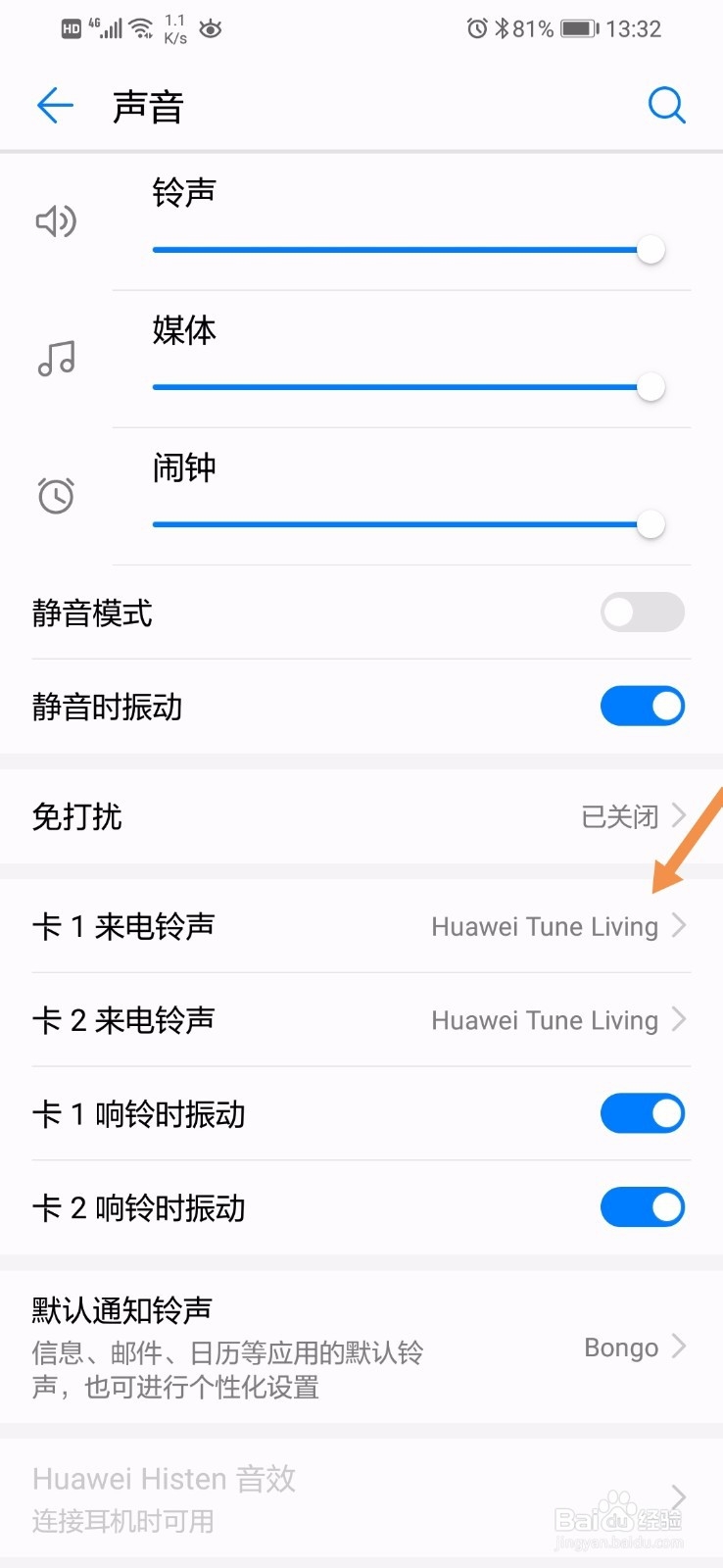This screenshot has width=723, height=1568.
Task: Open the 卡 2 来电铃声 ringtone selector
Action: [361, 1019]
